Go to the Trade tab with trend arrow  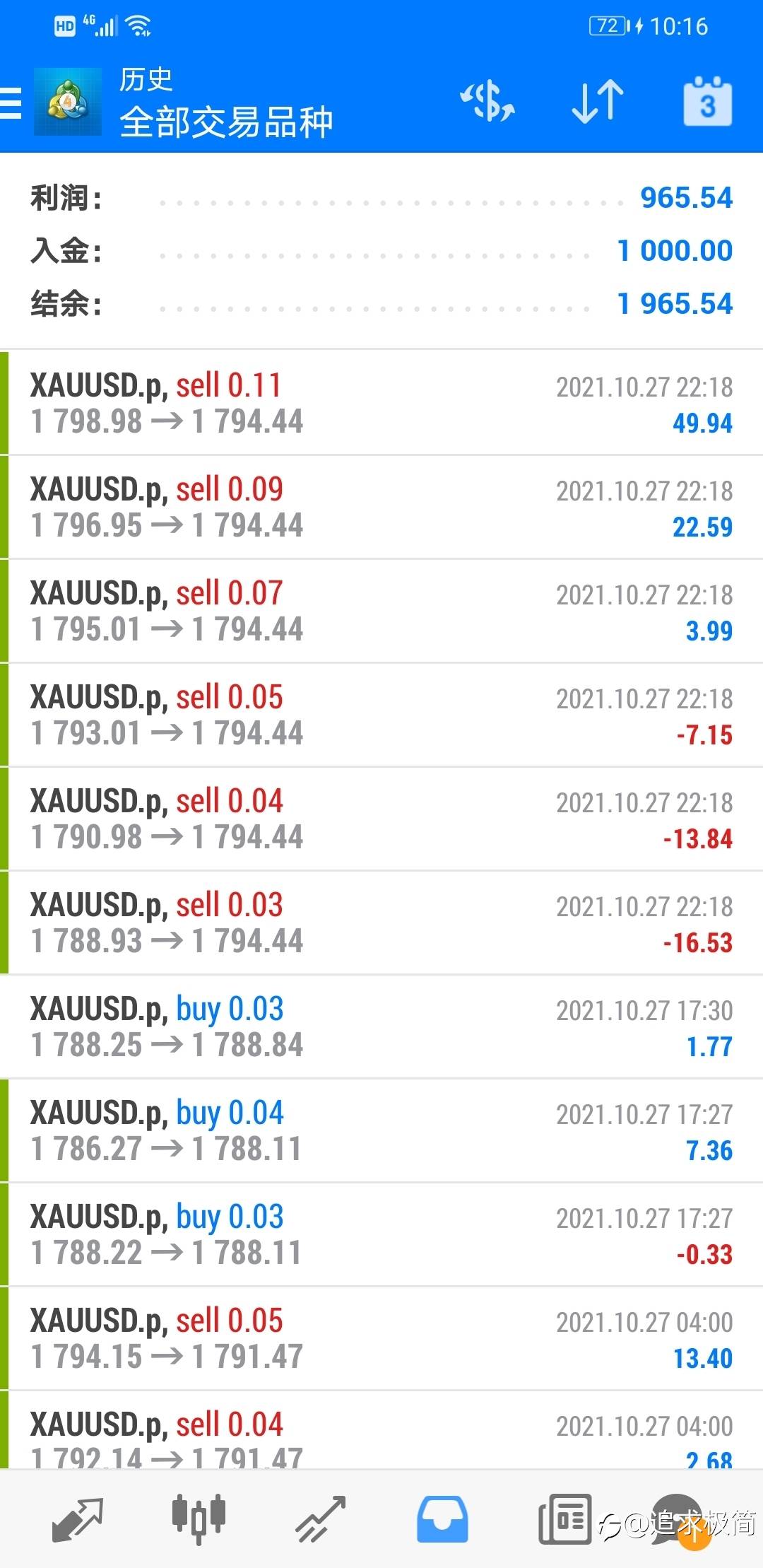point(320,1519)
